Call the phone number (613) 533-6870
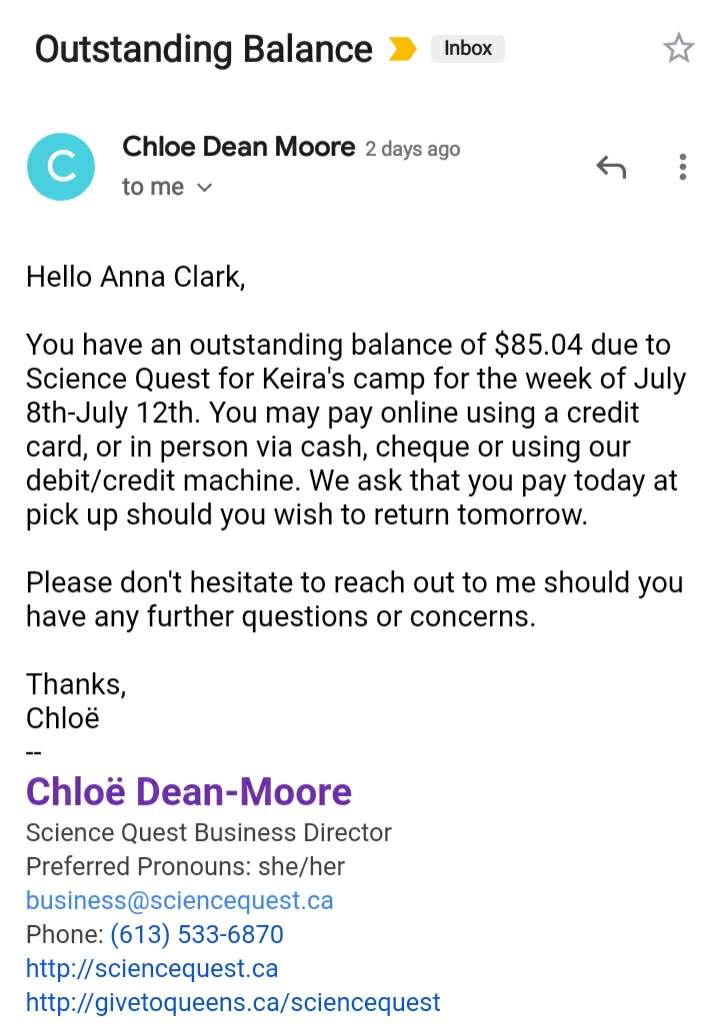 click(197, 934)
